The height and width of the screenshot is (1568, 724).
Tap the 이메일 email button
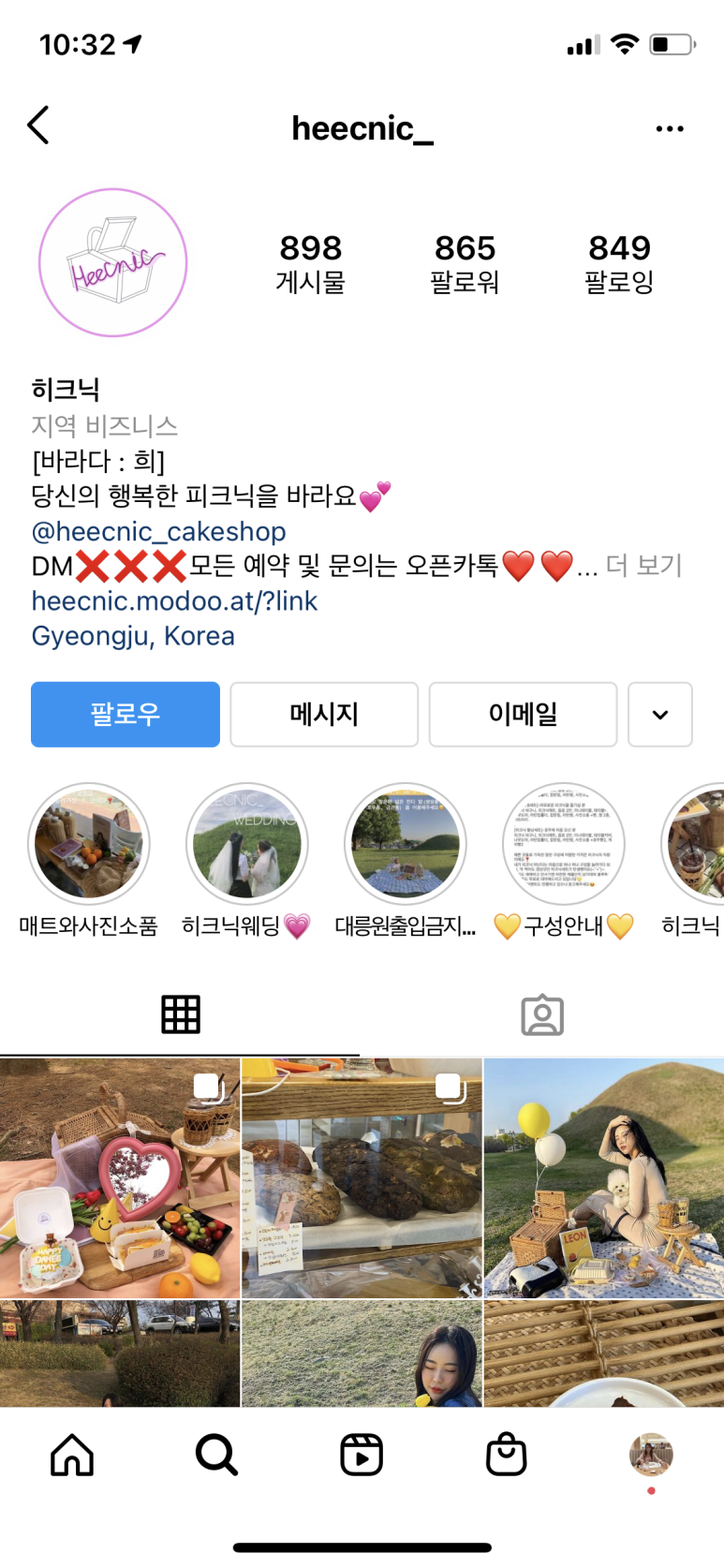(523, 715)
